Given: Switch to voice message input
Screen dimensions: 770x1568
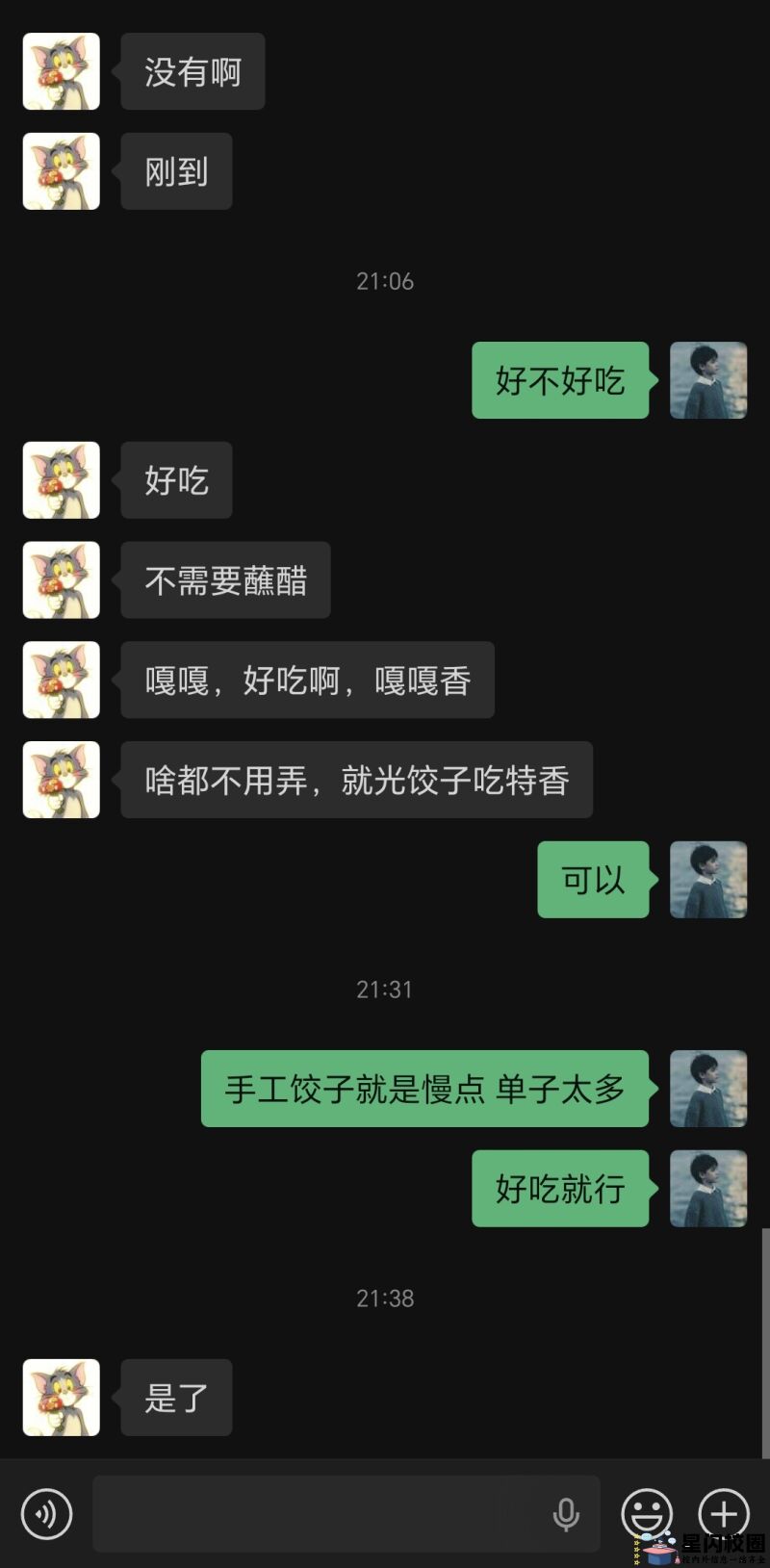Looking at the screenshot, I should click(x=46, y=1513).
